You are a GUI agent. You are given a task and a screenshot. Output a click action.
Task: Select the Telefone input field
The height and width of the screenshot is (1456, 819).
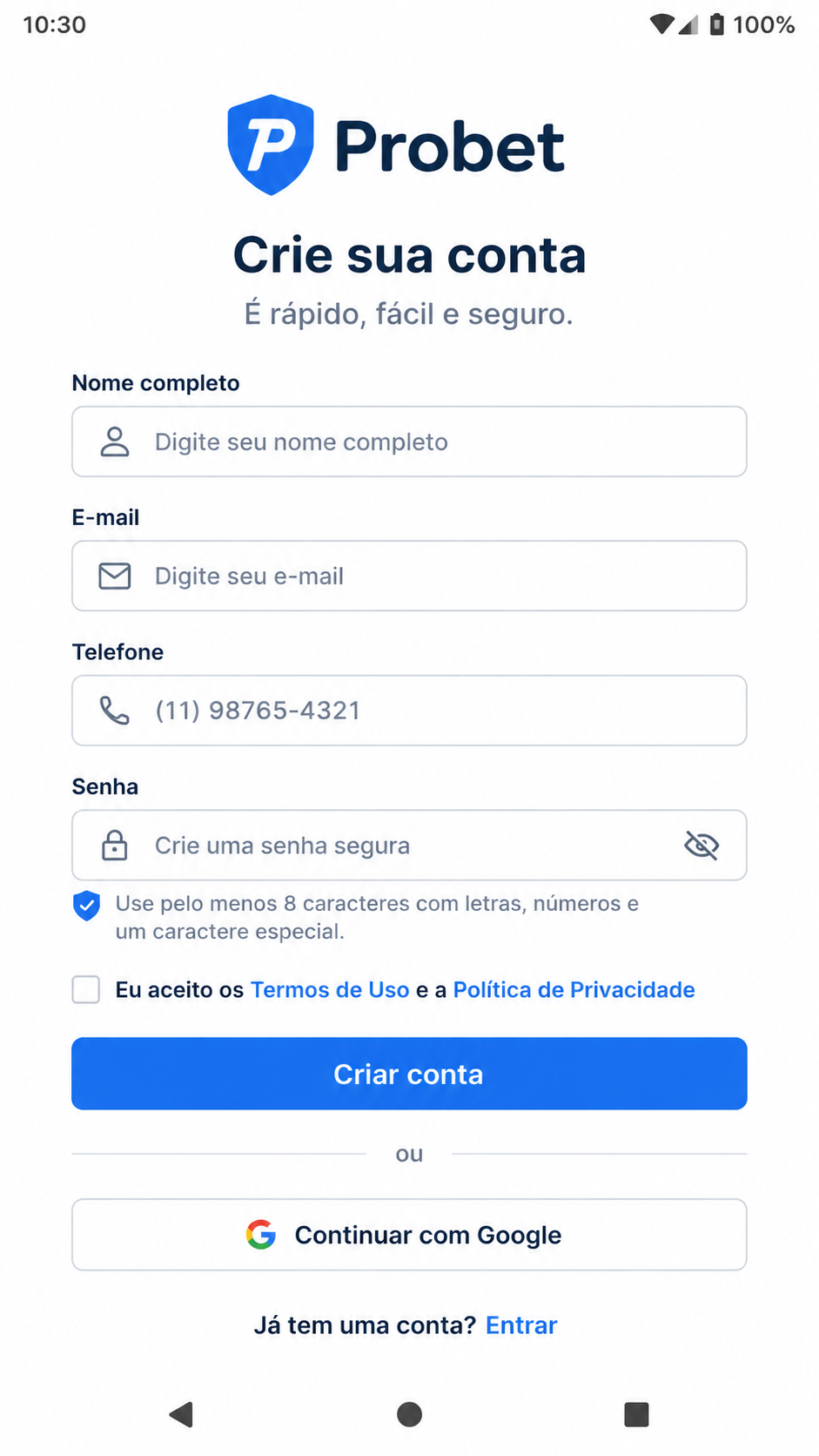(x=409, y=711)
